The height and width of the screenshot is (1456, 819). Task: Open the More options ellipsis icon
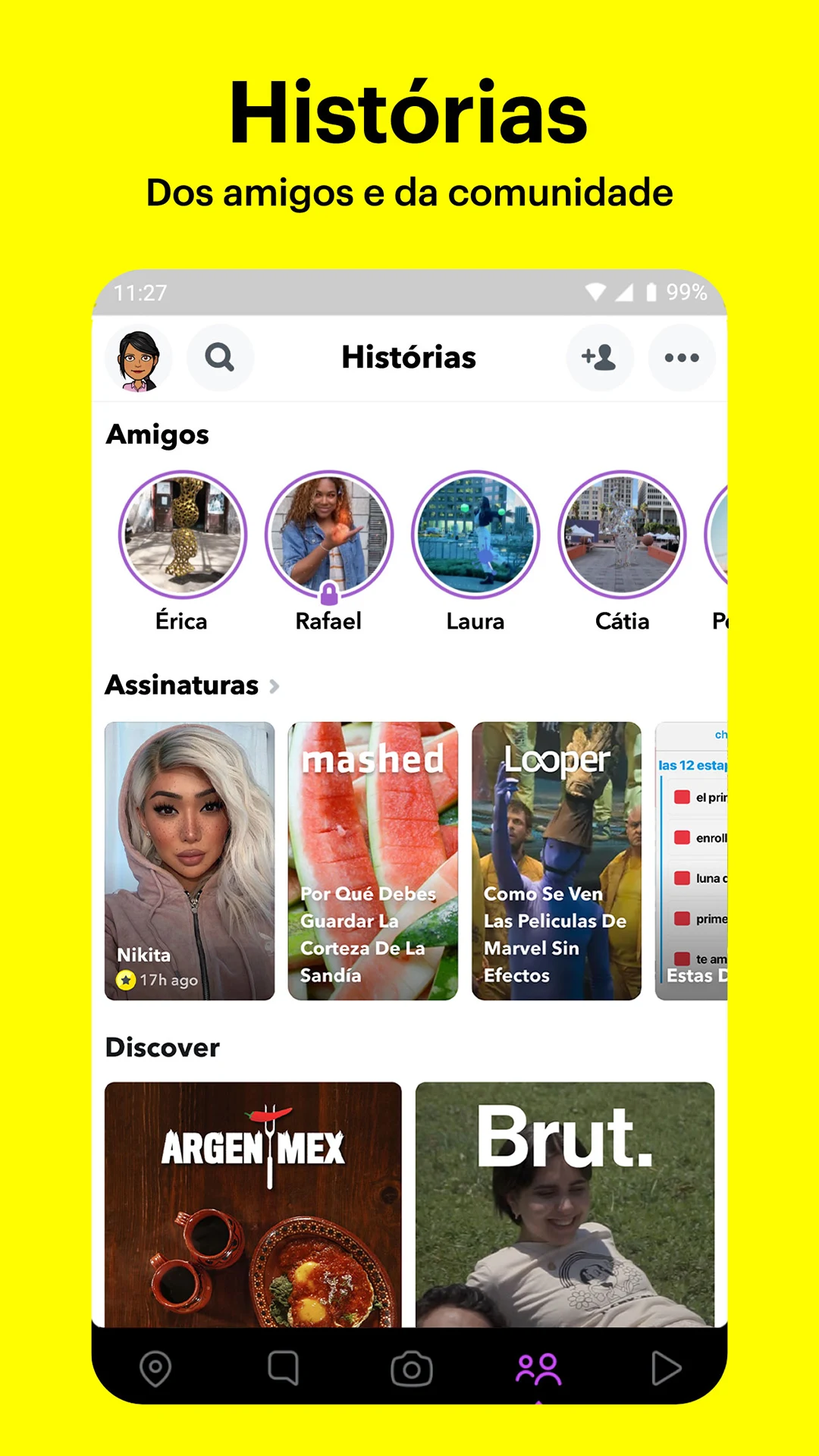(x=681, y=357)
